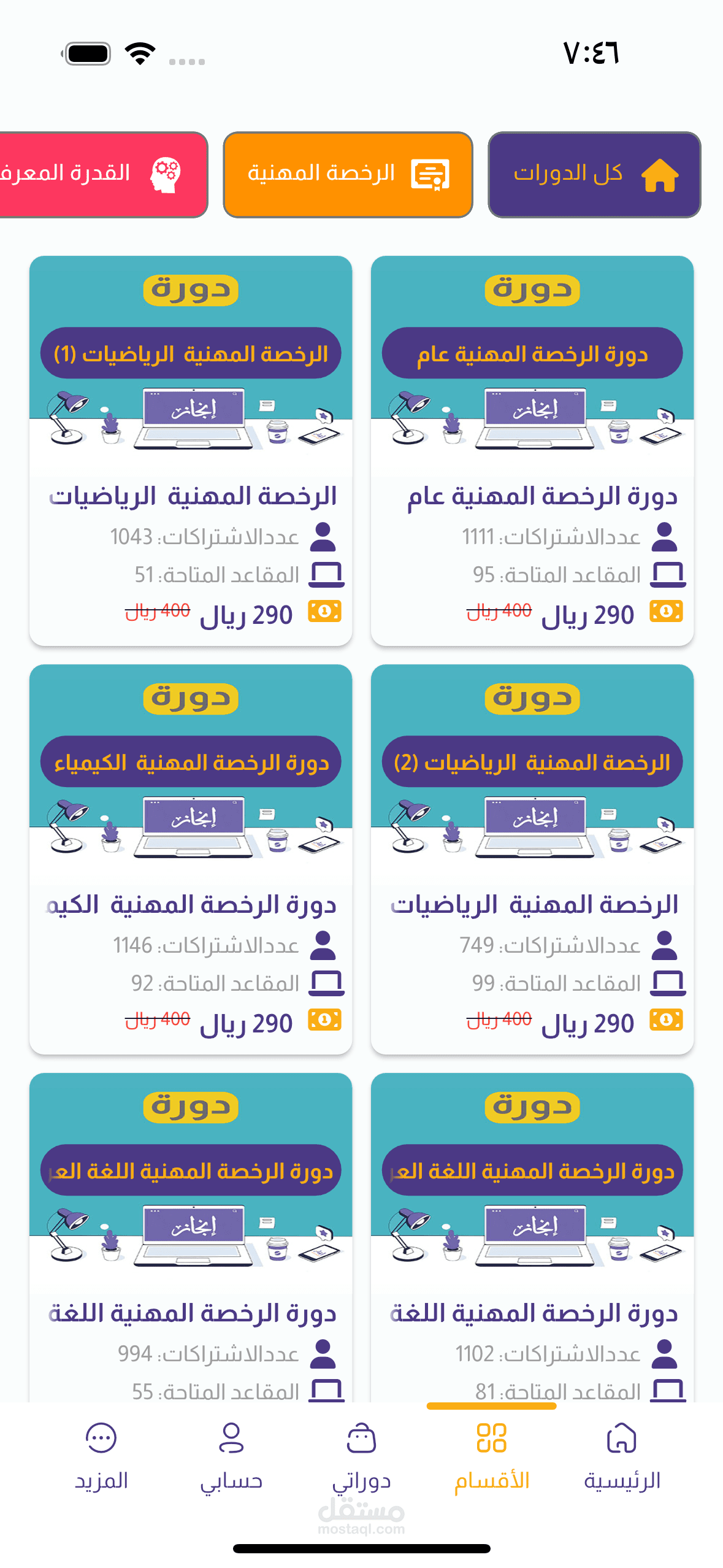Open the اللغة course with 1102 subscriptions
The height and width of the screenshot is (1568, 723).
click(x=532, y=1239)
